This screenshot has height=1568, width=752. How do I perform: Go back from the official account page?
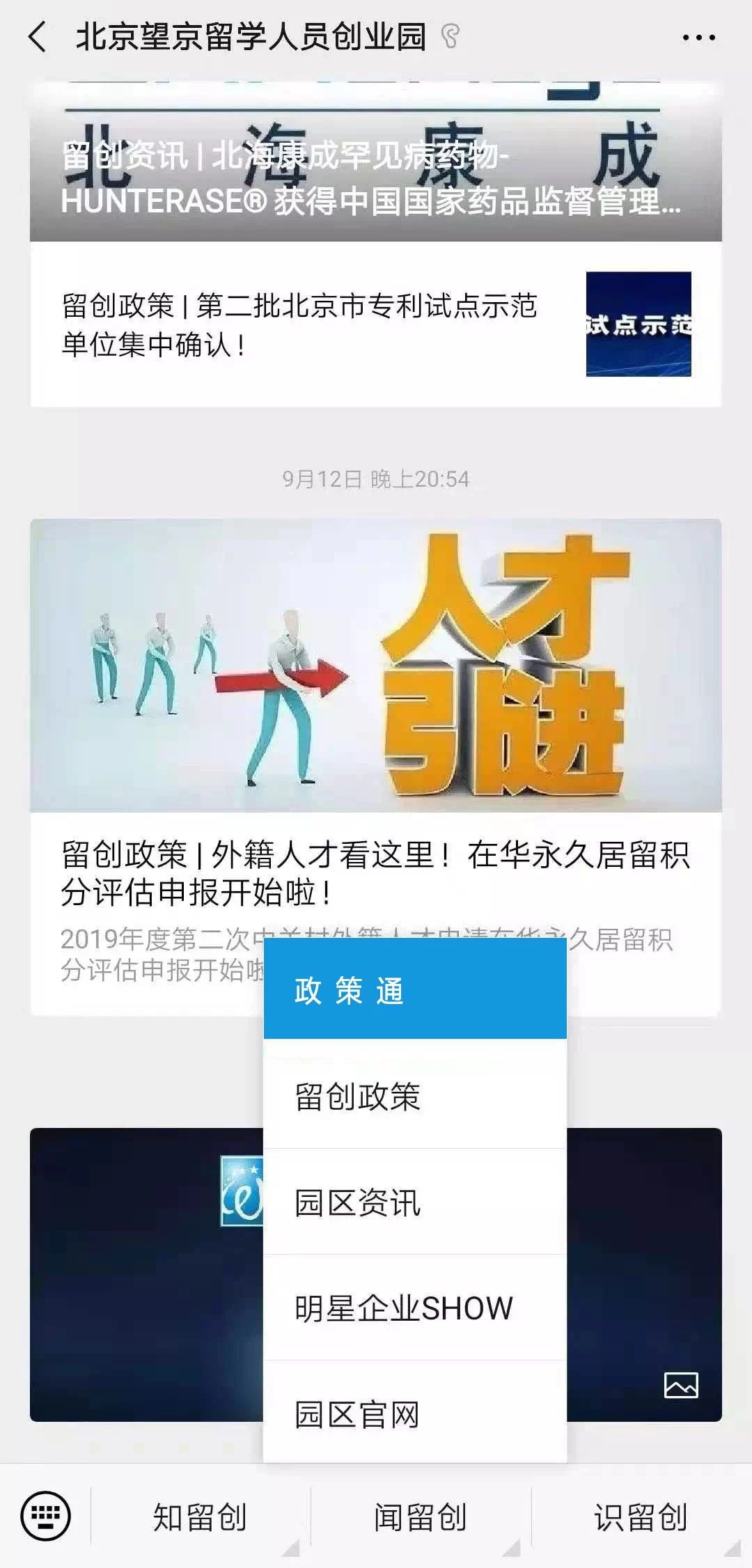[38, 36]
